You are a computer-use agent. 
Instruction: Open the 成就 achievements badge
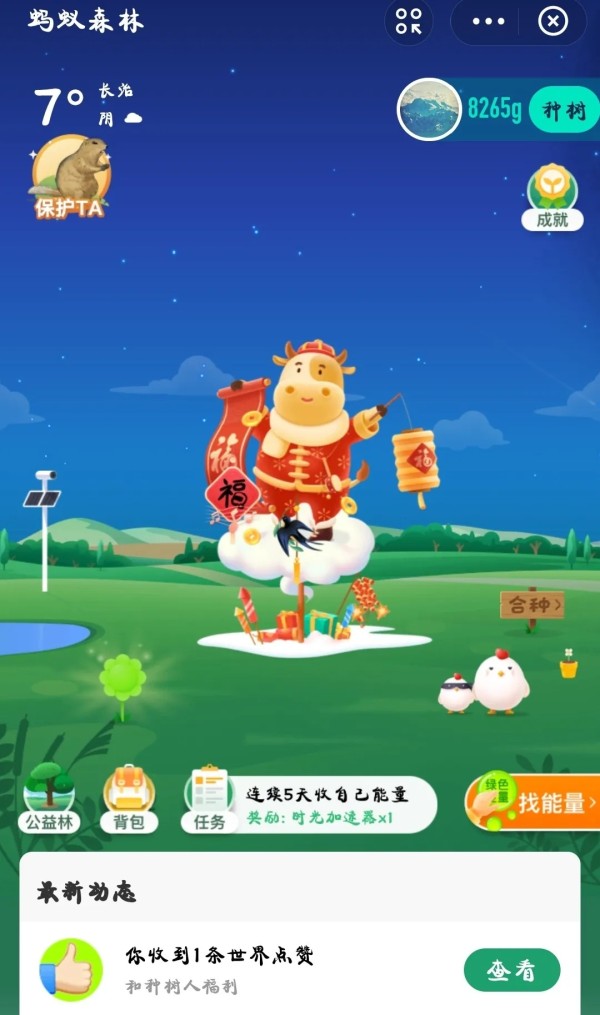pos(552,197)
